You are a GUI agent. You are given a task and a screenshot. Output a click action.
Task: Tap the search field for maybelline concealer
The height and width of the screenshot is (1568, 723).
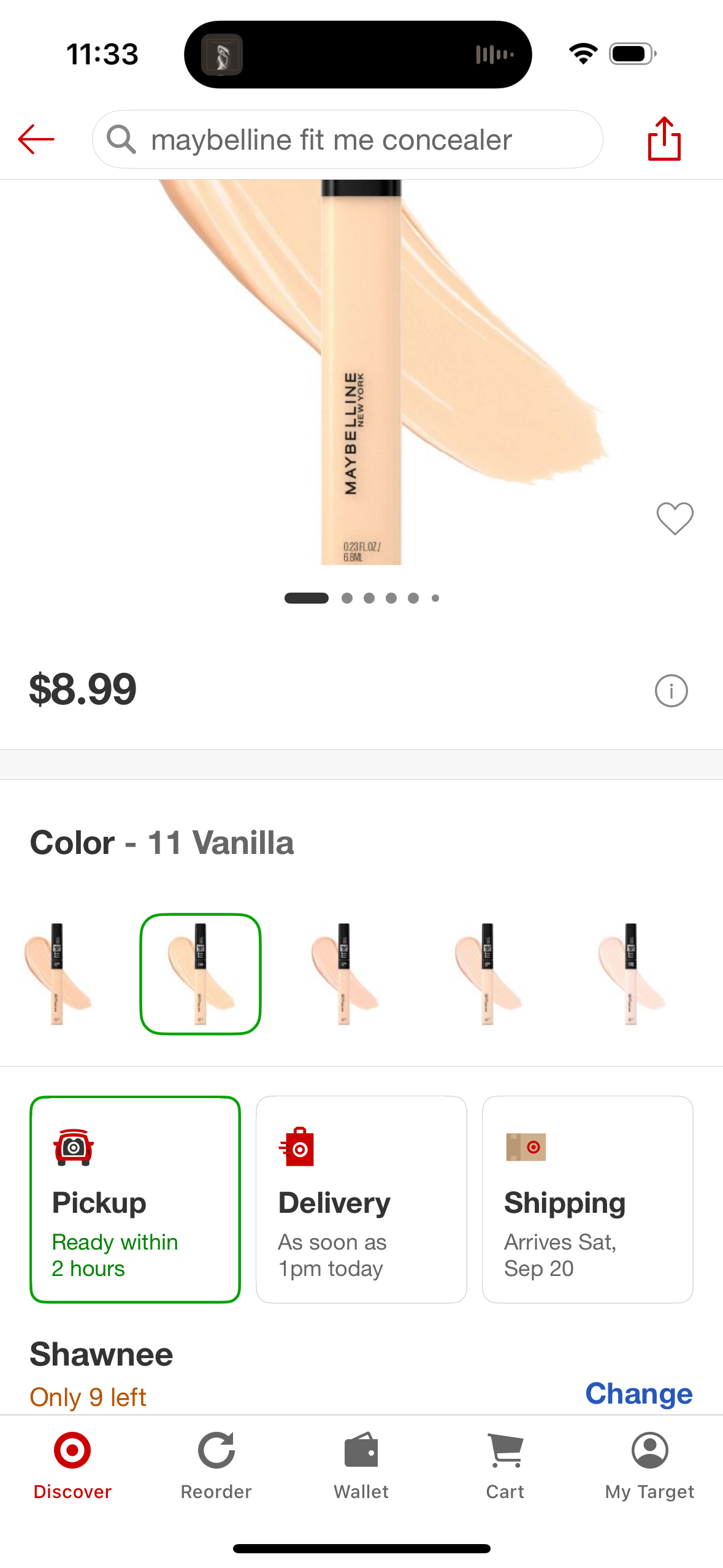point(347,139)
